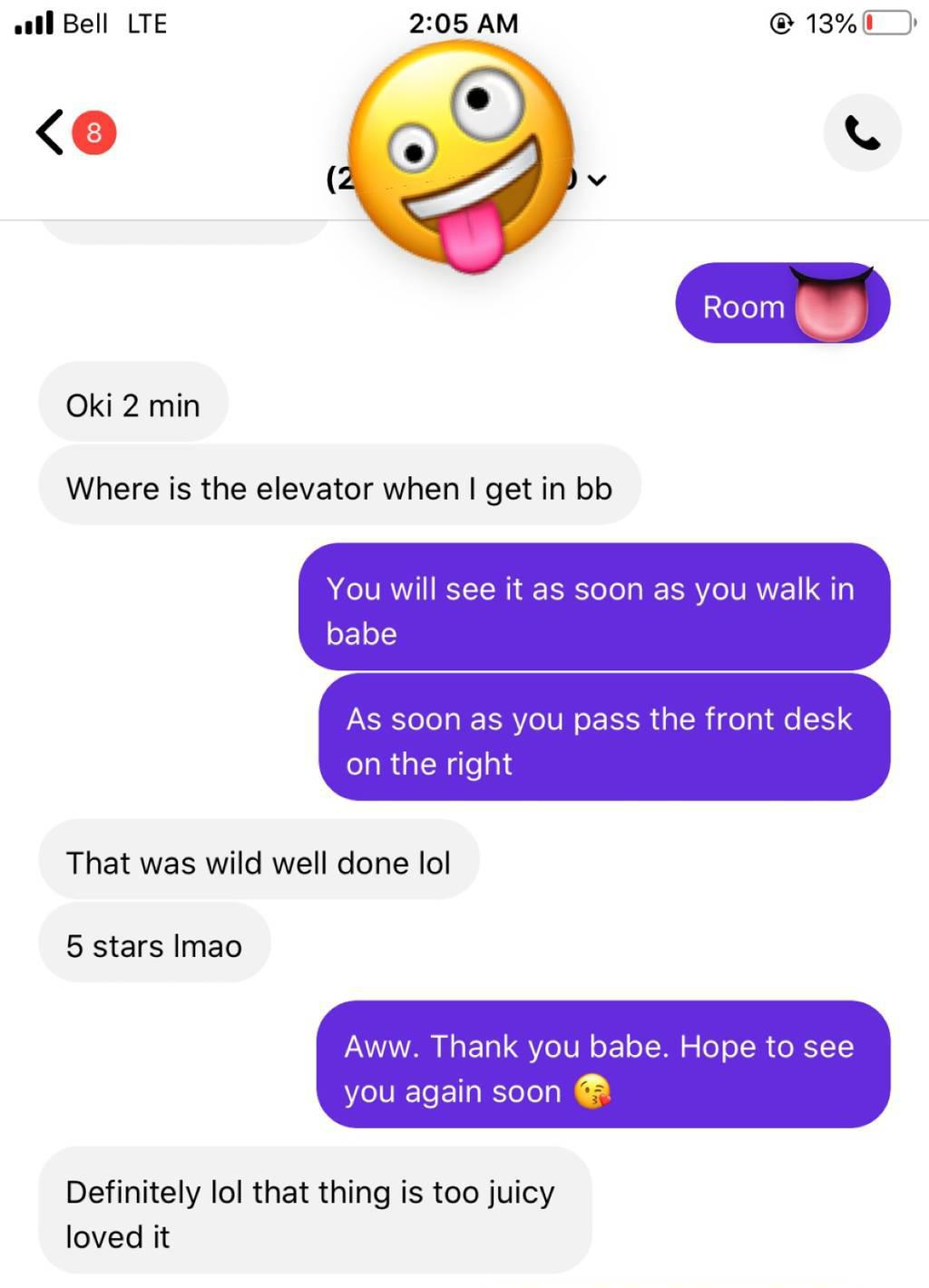Go back to the conversations list

tap(51, 132)
